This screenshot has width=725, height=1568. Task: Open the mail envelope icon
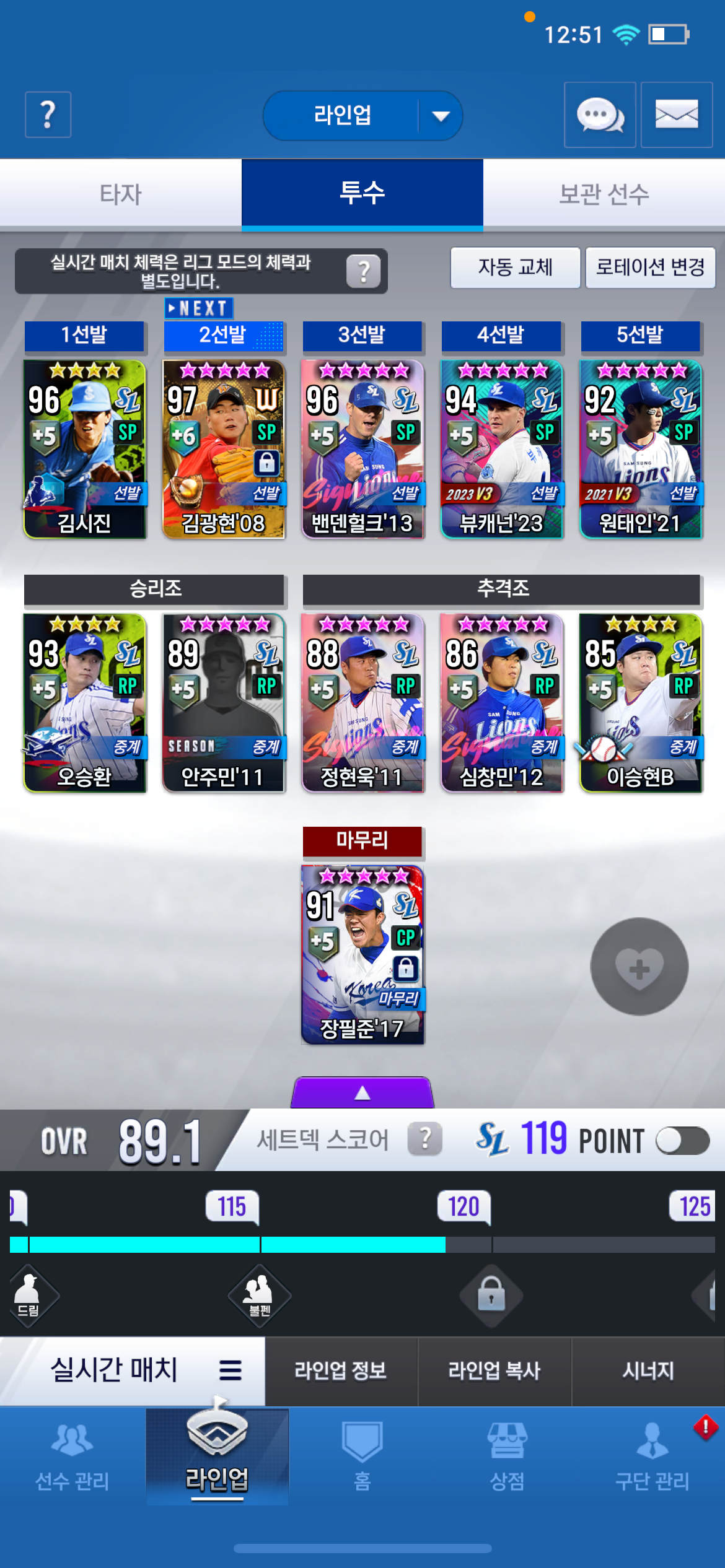[x=677, y=115]
